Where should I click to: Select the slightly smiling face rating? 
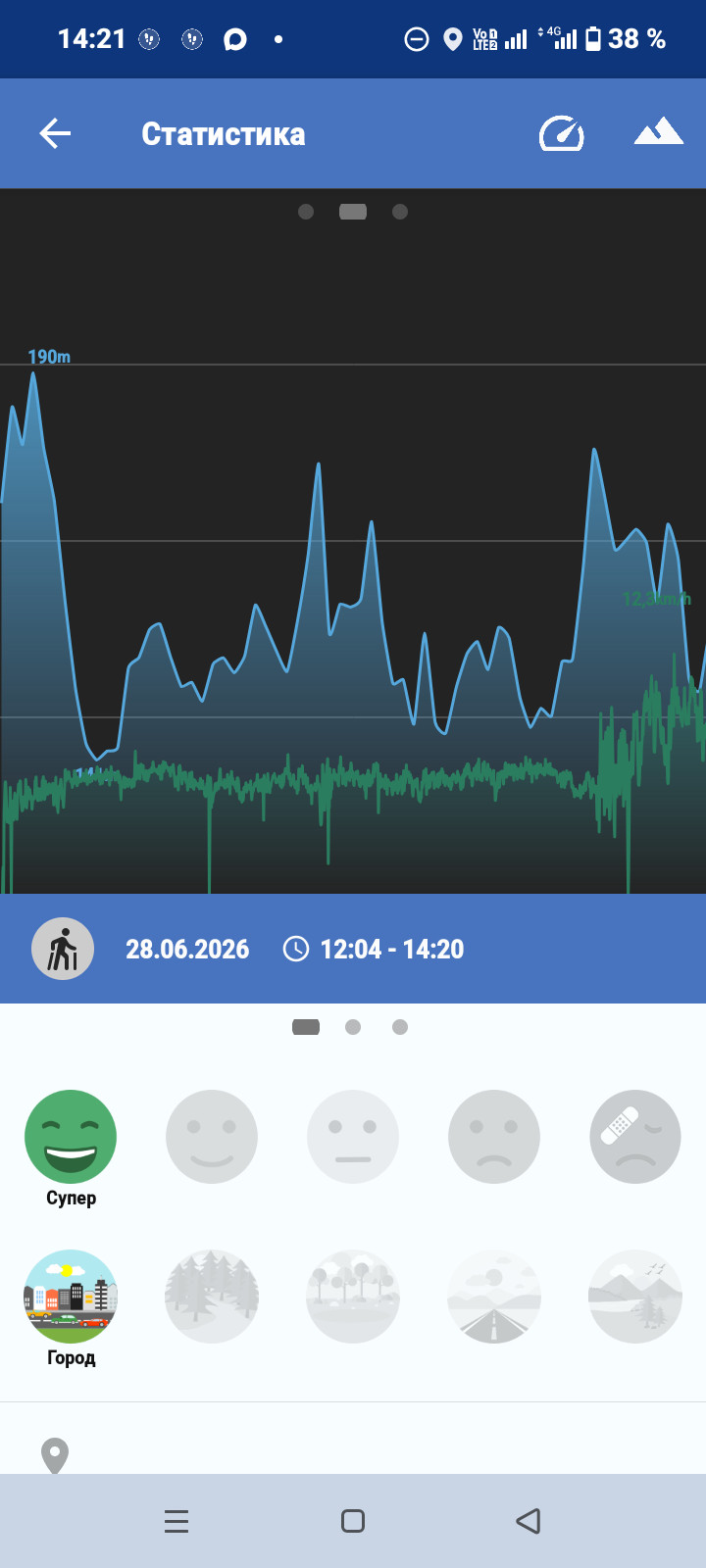(x=212, y=1137)
